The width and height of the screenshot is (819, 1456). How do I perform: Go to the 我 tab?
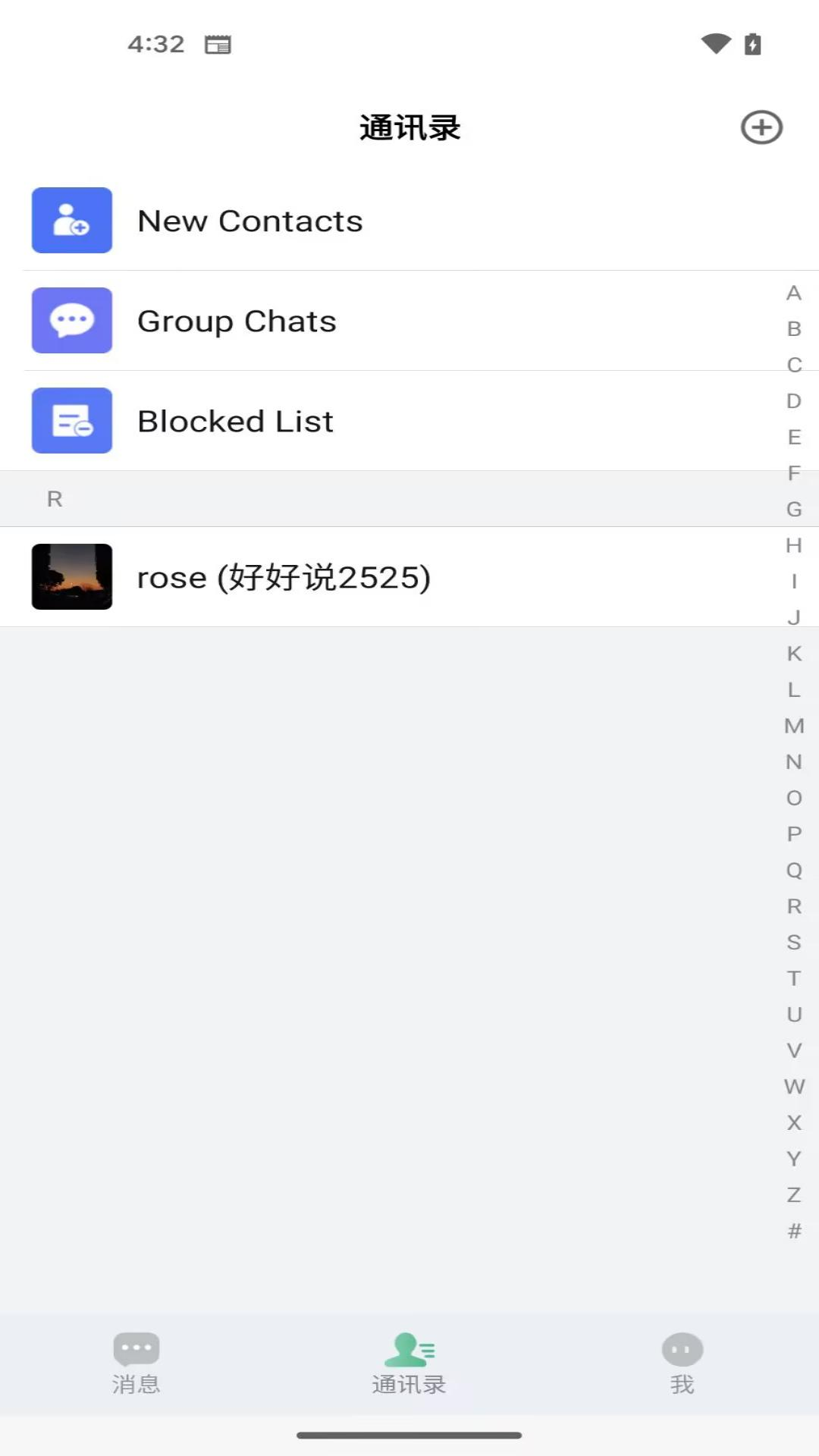pos(682,1363)
